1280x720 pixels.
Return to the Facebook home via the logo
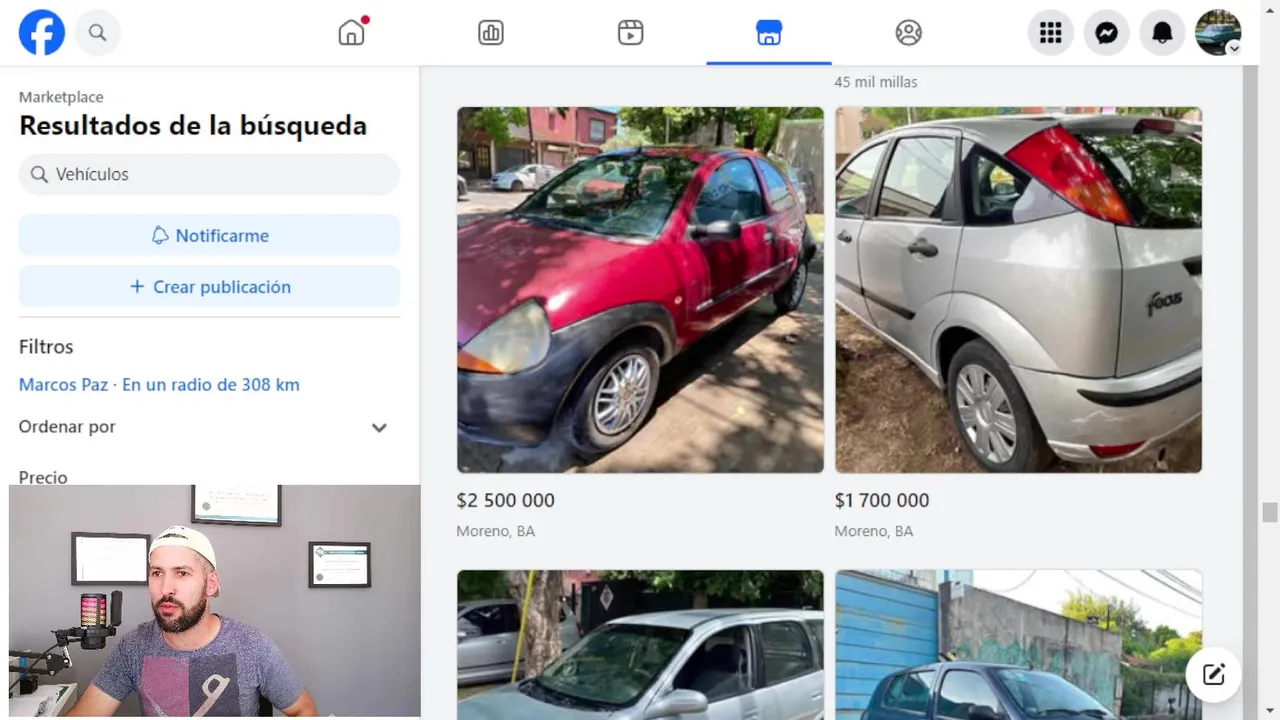42,33
